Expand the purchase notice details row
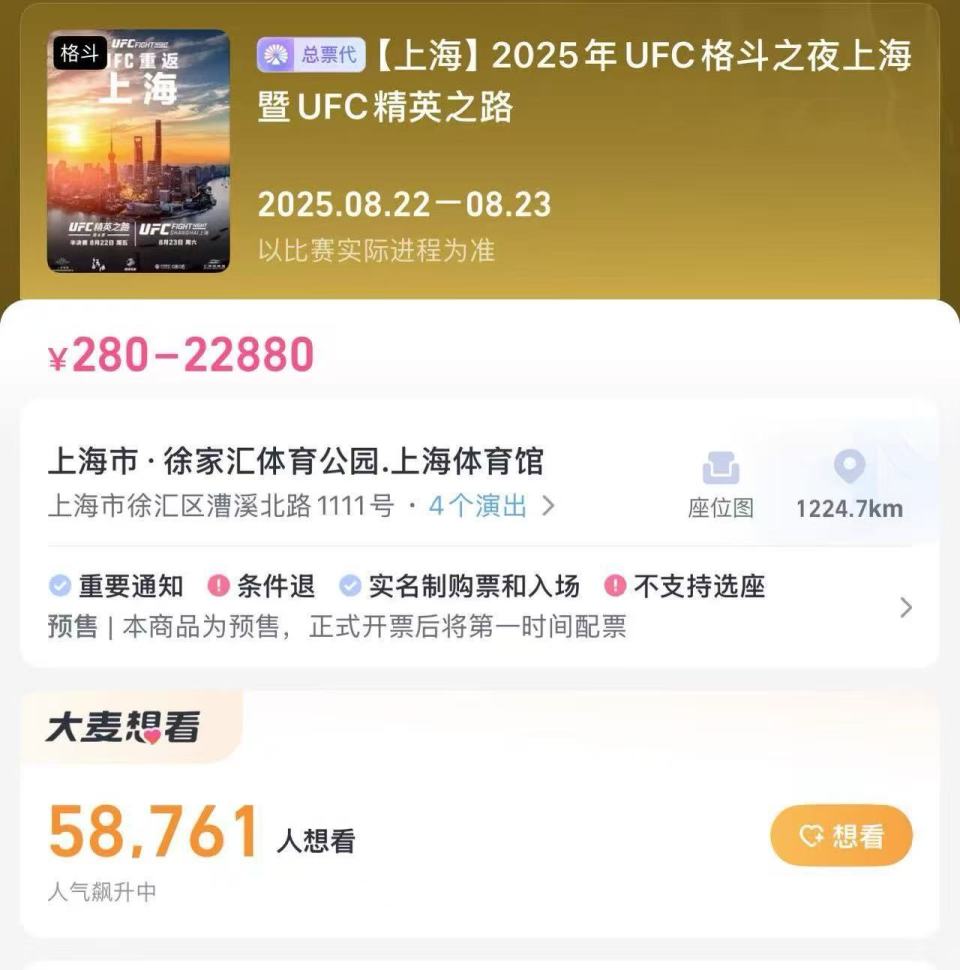This screenshot has height=970, width=960. point(905,607)
